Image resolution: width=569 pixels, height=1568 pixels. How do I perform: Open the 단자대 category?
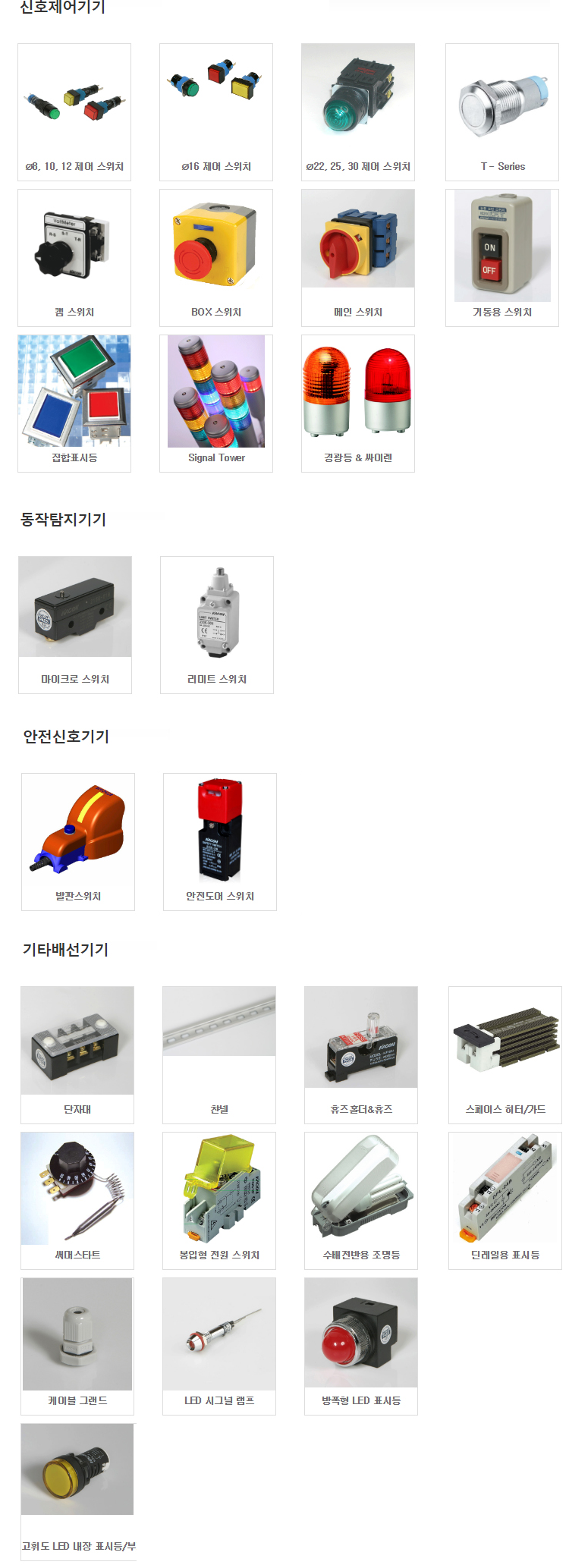pyautogui.click(x=77, y=1054)
